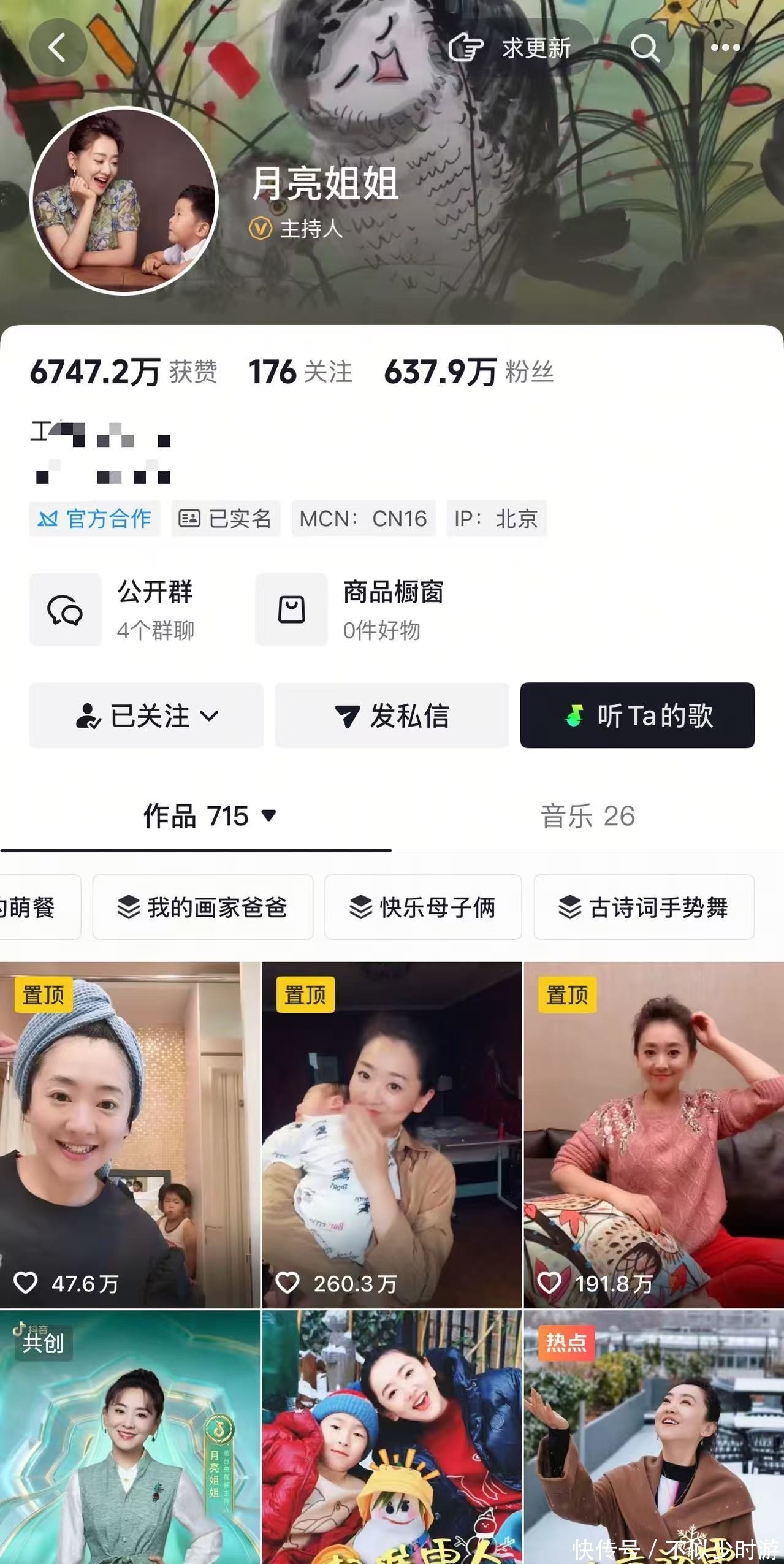Open the 商品橱窗 shop window
784x1564 pixels.
351,609
